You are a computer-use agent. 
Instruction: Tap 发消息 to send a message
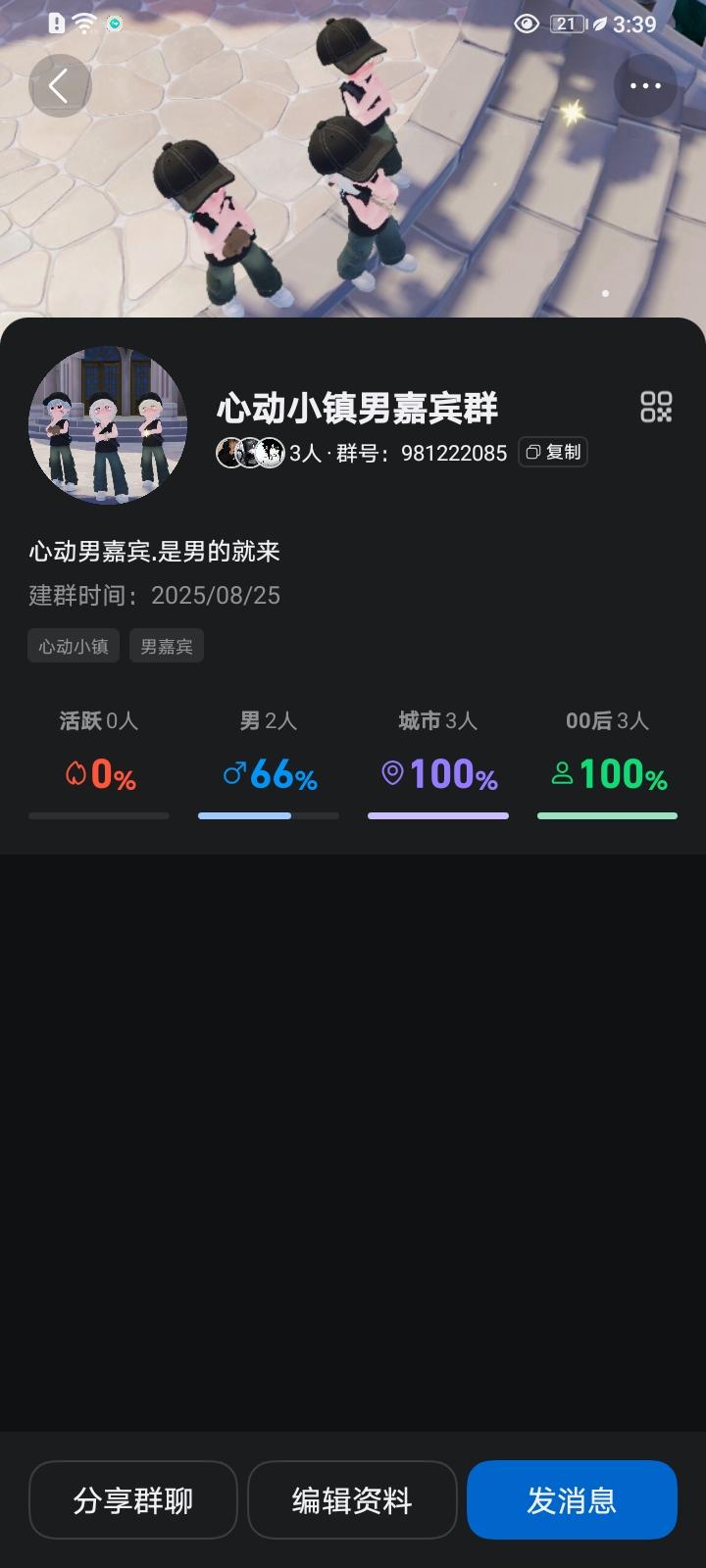tap(572, 1499)
